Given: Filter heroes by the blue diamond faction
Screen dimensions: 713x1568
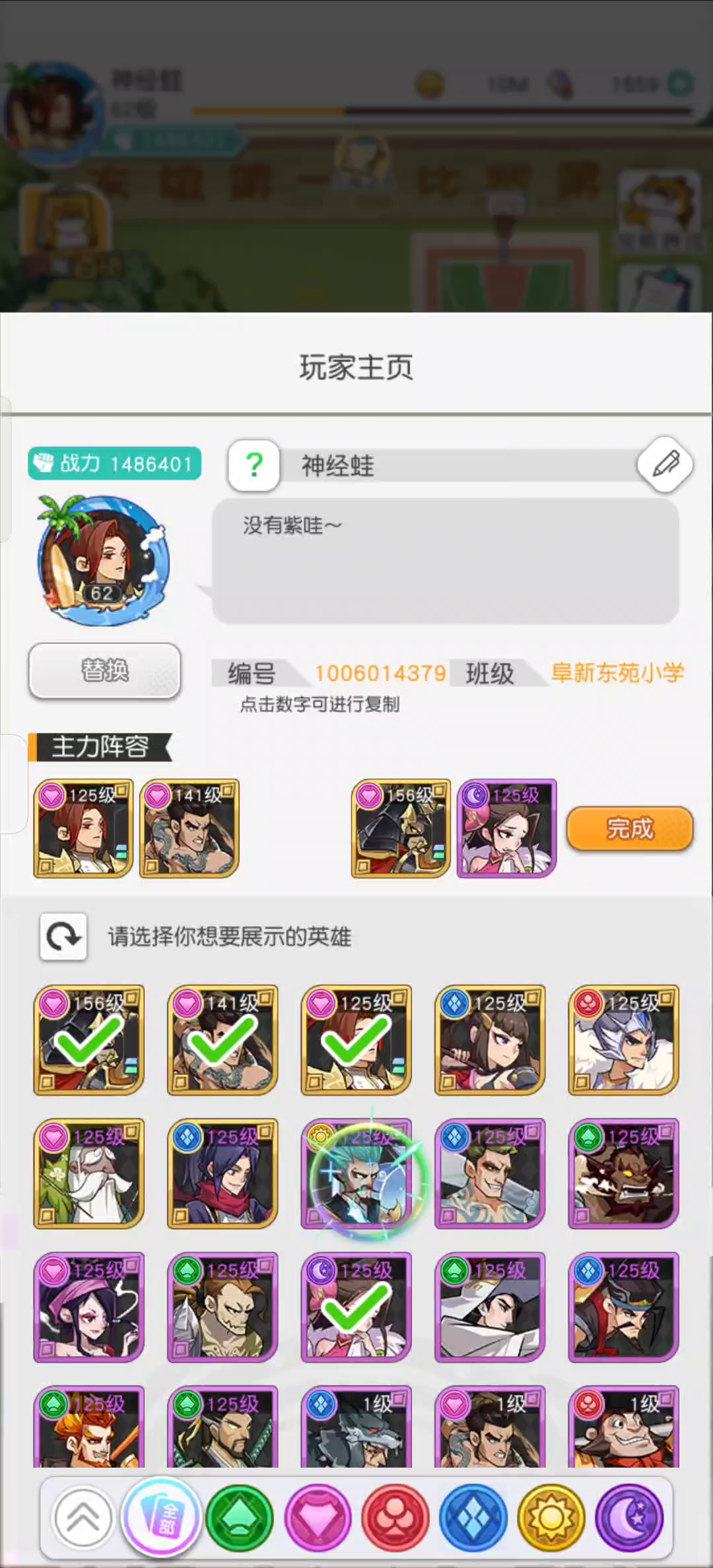Looking at the screenshot, I should point(473,1518).
